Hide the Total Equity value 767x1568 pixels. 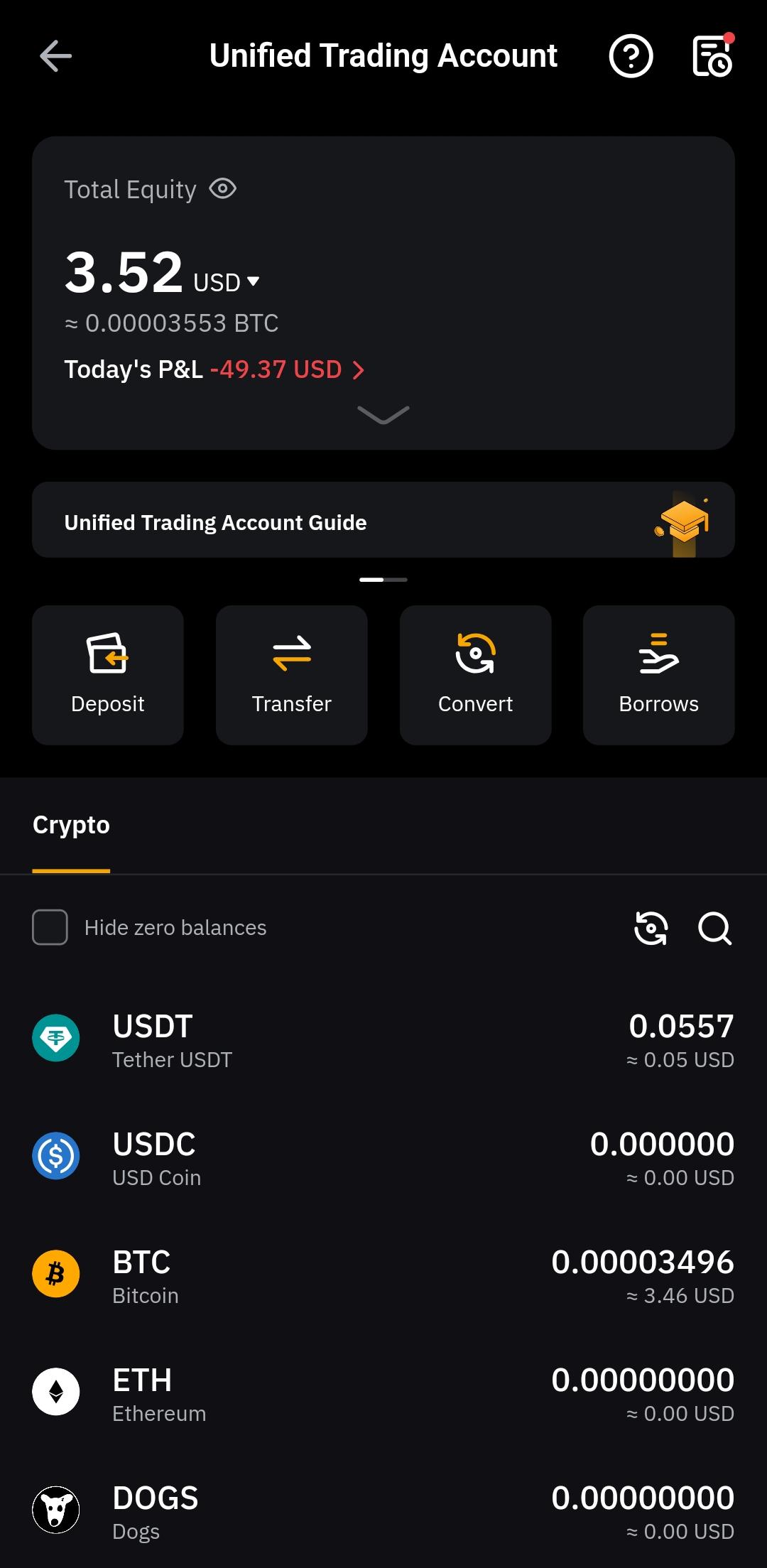click(x=223, y=189)
